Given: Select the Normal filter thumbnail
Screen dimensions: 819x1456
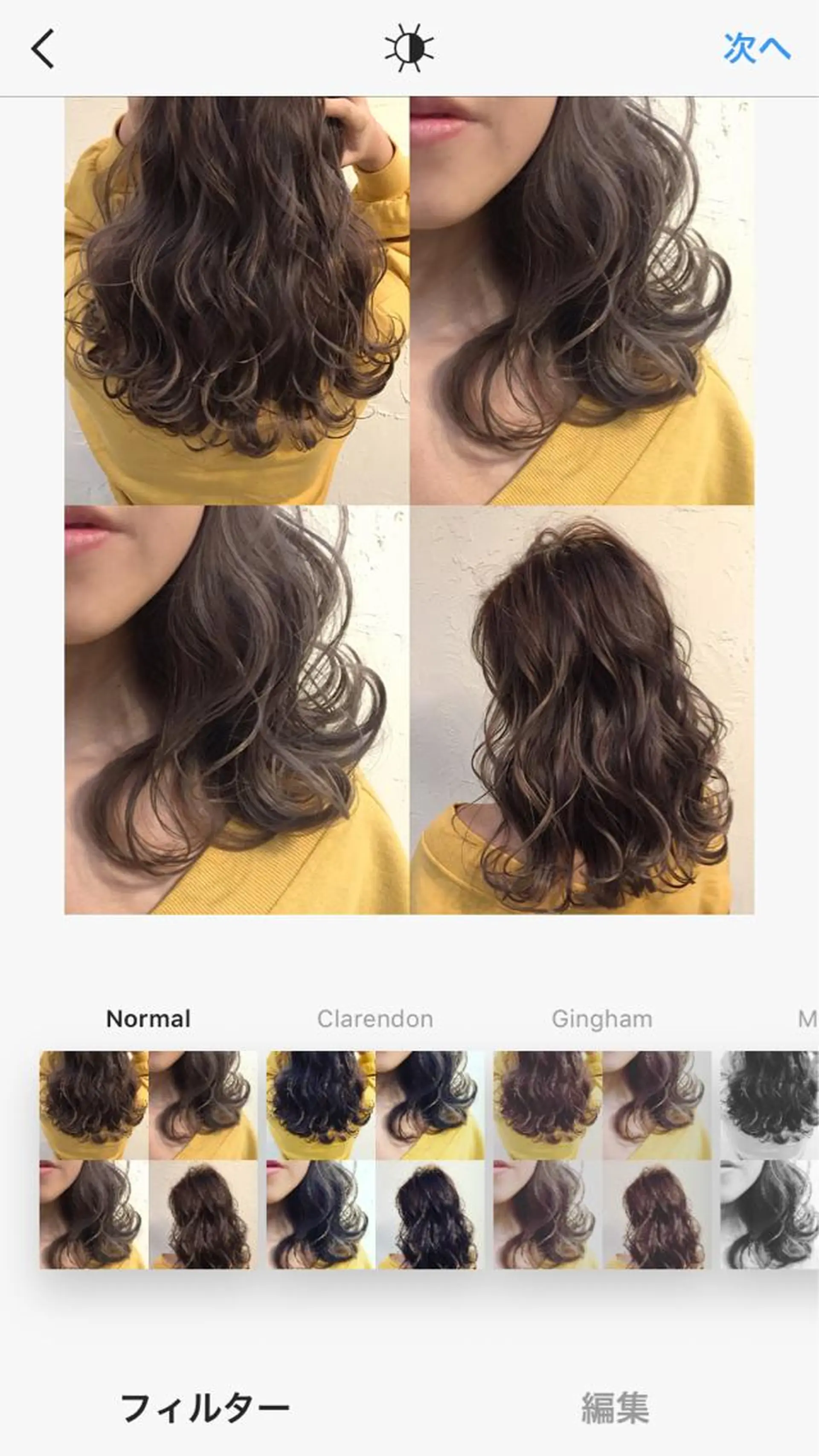Looking at the screenshot, I should click(x=148, y=1160).
